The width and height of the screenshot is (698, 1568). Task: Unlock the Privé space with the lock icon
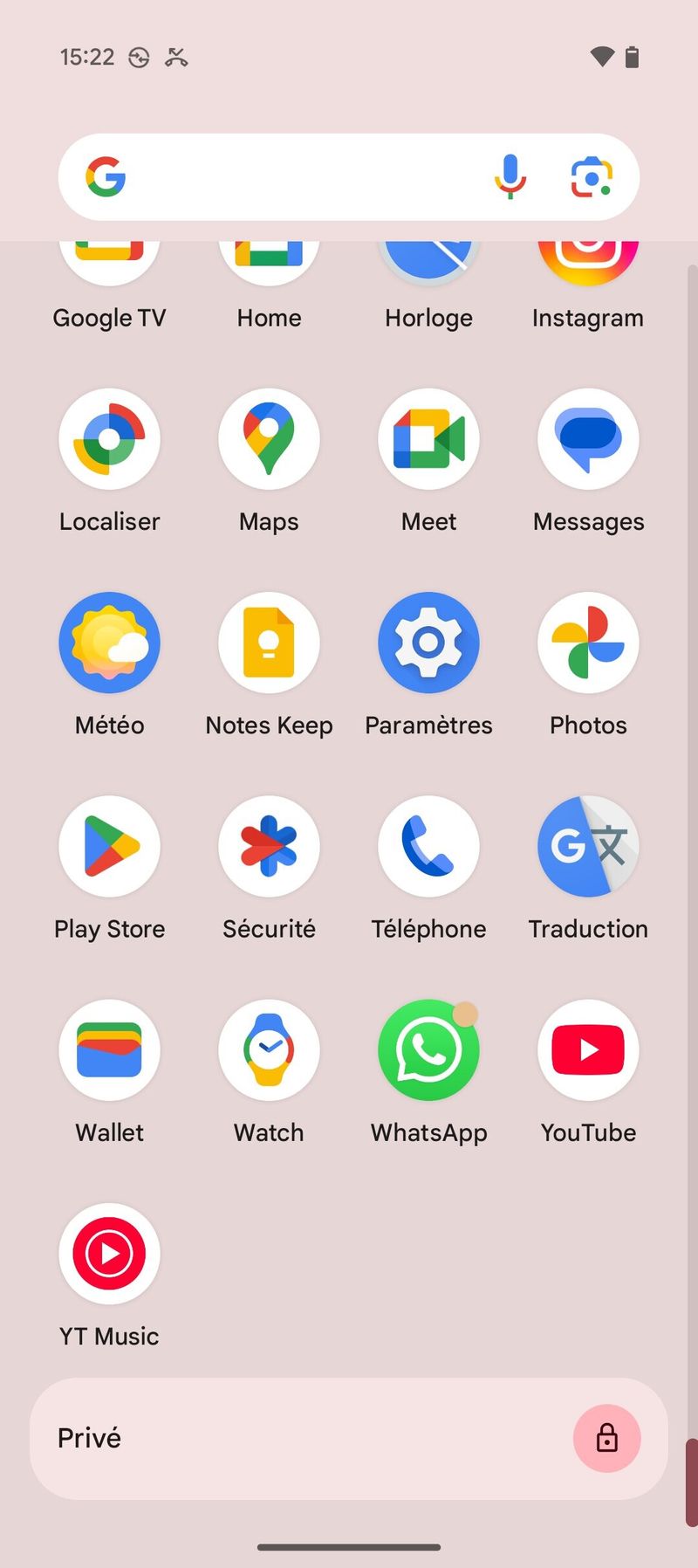tap(606, 1438)
